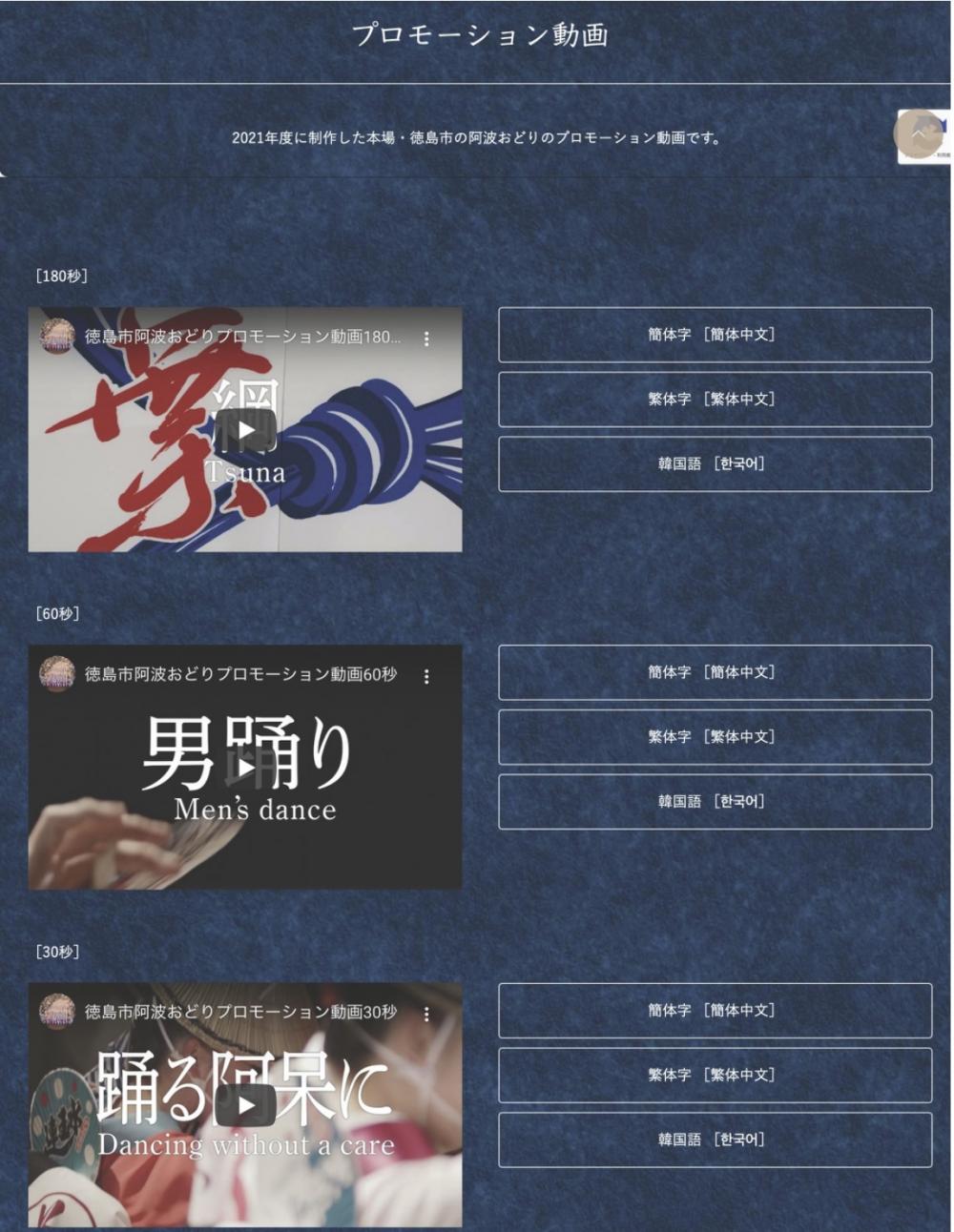Open the channel avatar on 180秒 video
This screenshot has height=1232, width=954.
(x=57, y=337)
